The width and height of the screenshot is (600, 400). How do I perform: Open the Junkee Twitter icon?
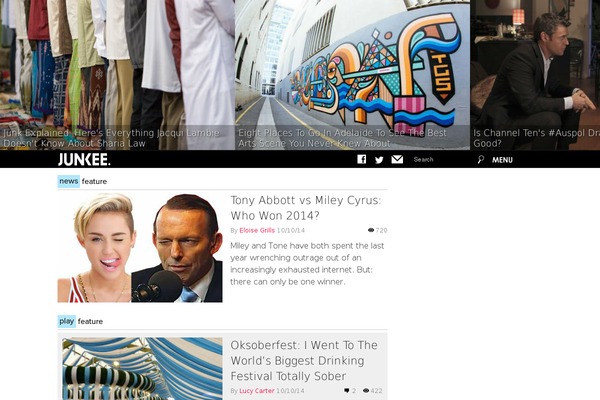(x=379, y=160)
